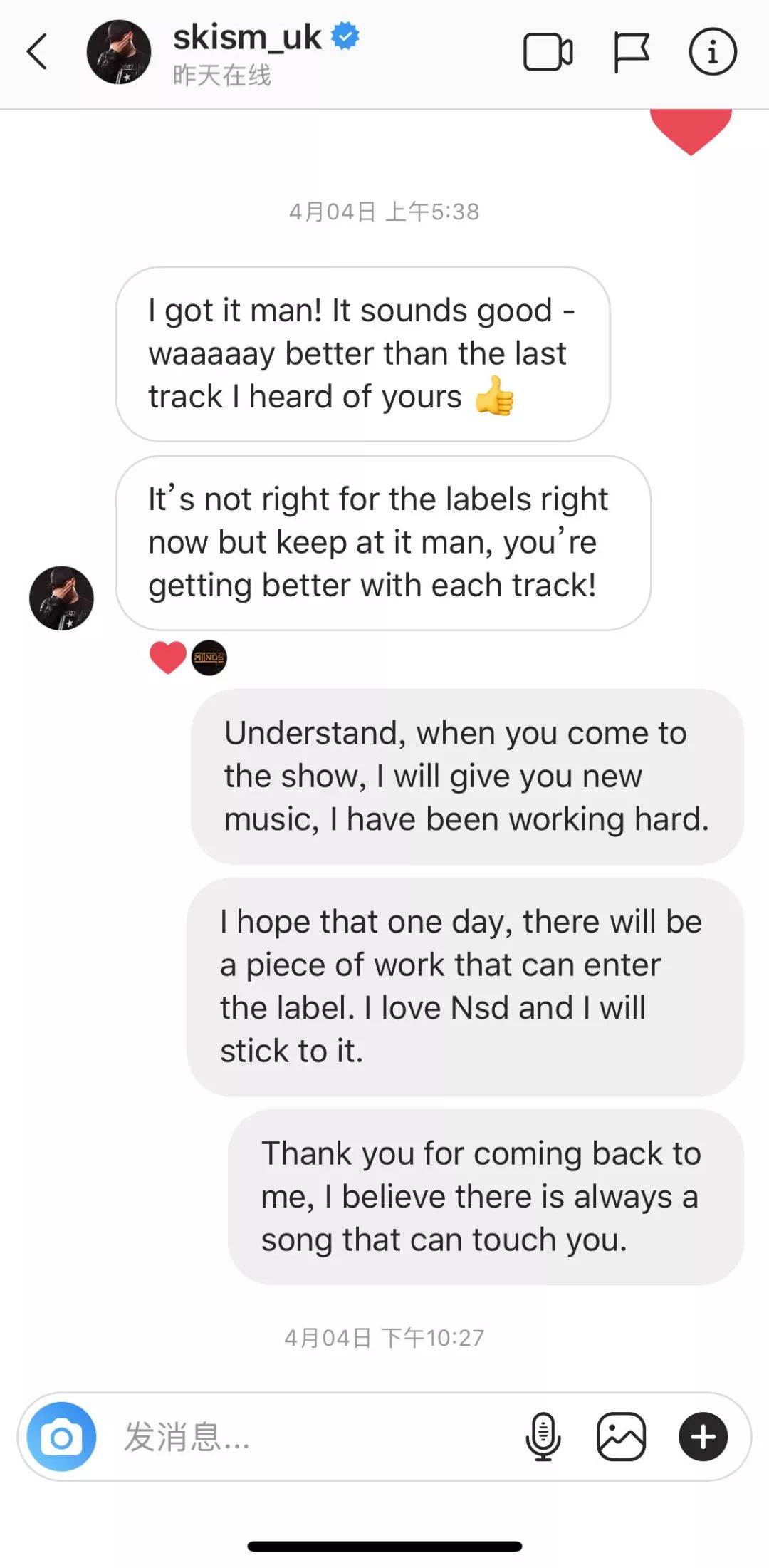Open skism_uk profile from header name
This screenshot has width=769, height=1568.
pyautogui.click(x=247, y=38)
